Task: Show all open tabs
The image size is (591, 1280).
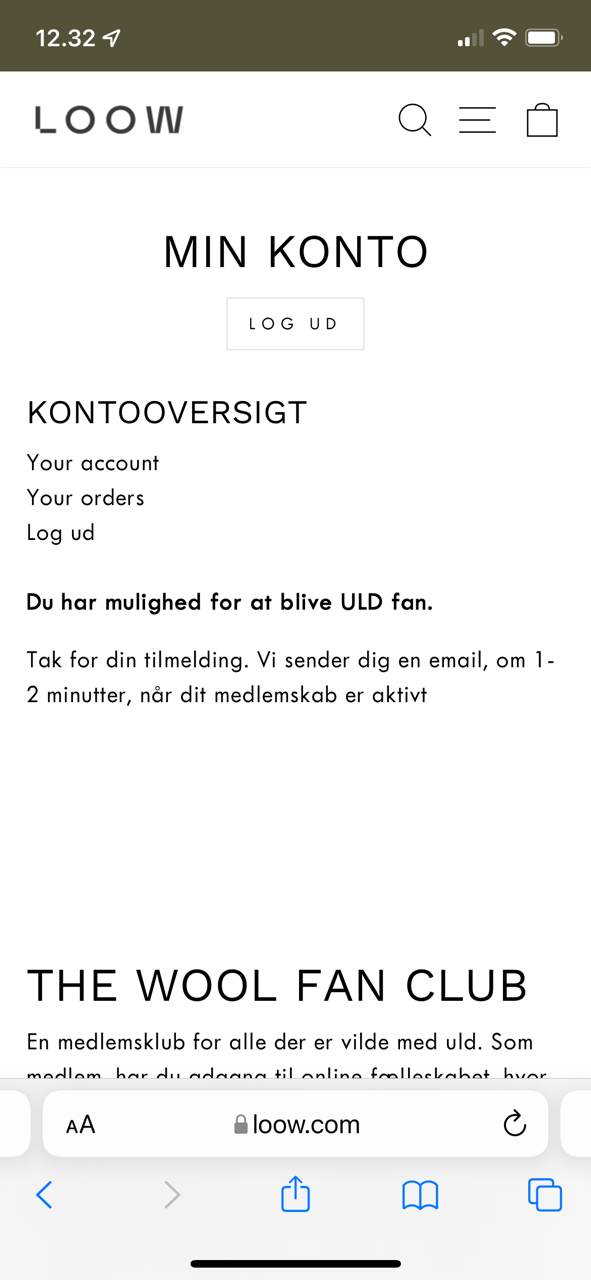Action: [x=545, y=1195]
